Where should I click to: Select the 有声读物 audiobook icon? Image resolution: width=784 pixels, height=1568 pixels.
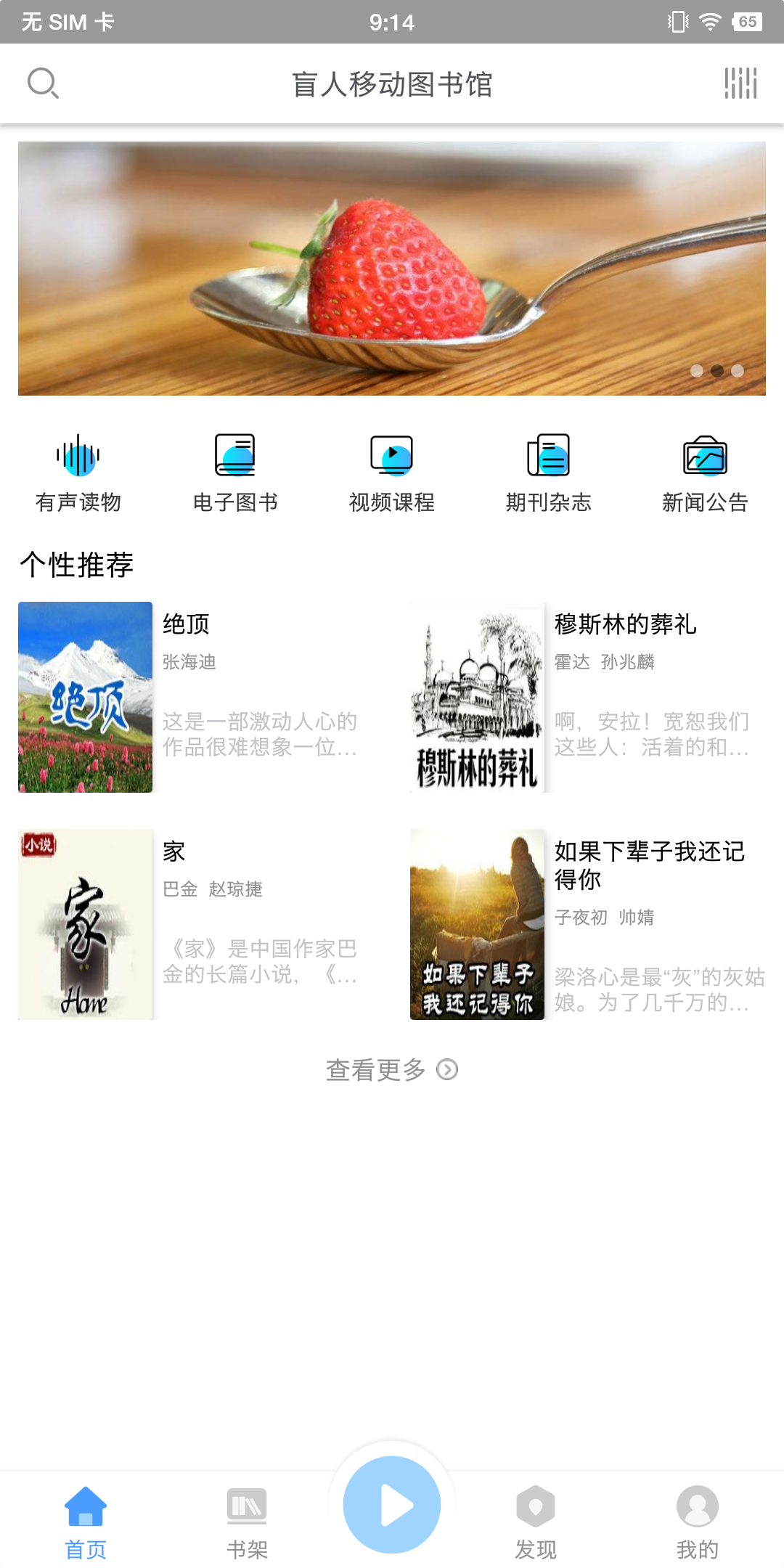click(x=78, y=456)
